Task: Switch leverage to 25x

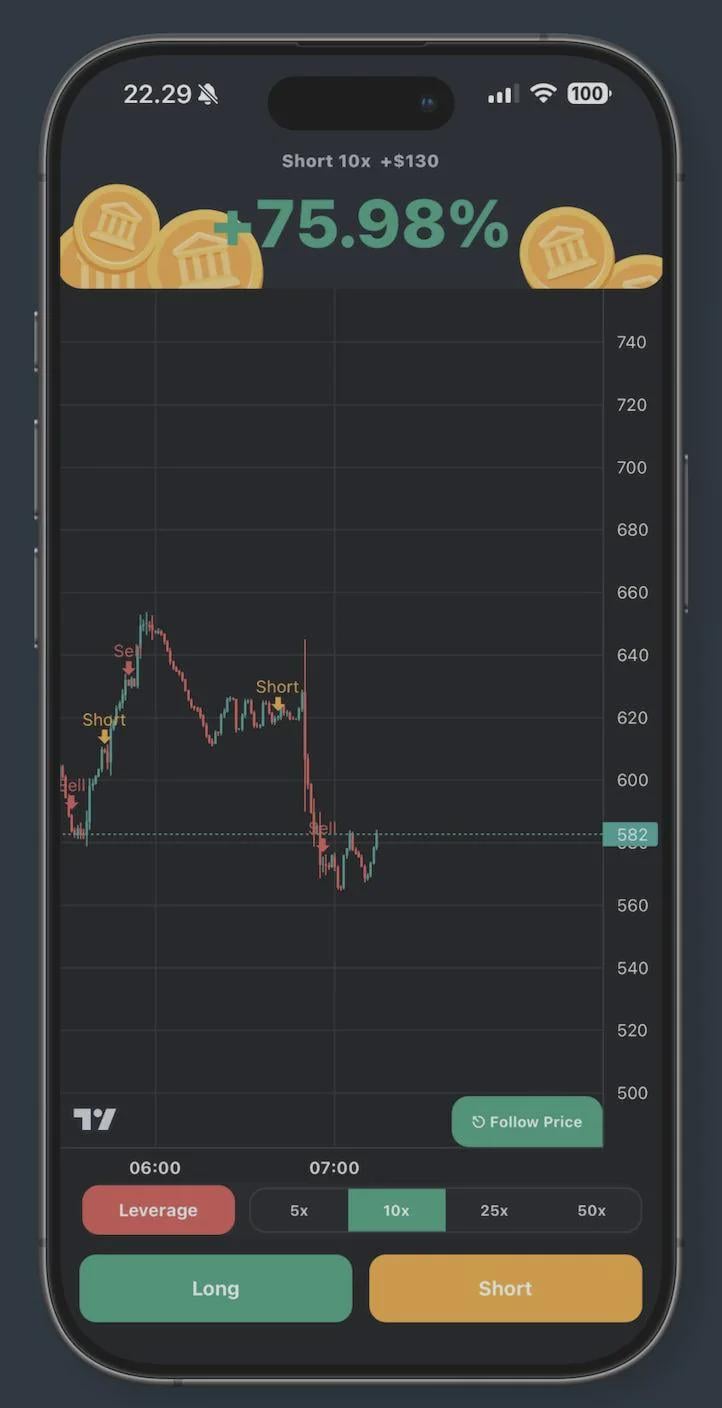Action: [494, 1210]
